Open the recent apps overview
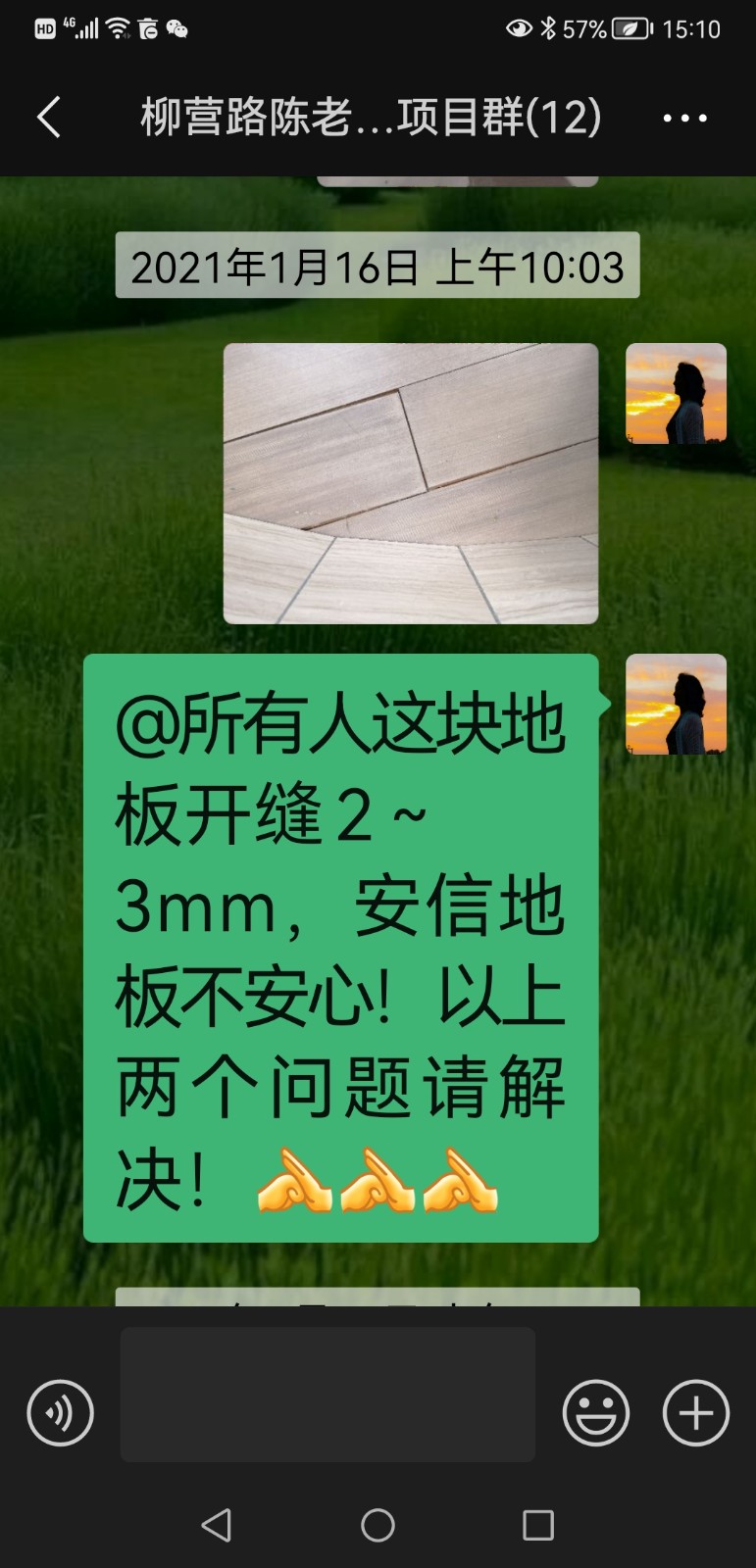The image size is (756, 1568). (537, 1525)
